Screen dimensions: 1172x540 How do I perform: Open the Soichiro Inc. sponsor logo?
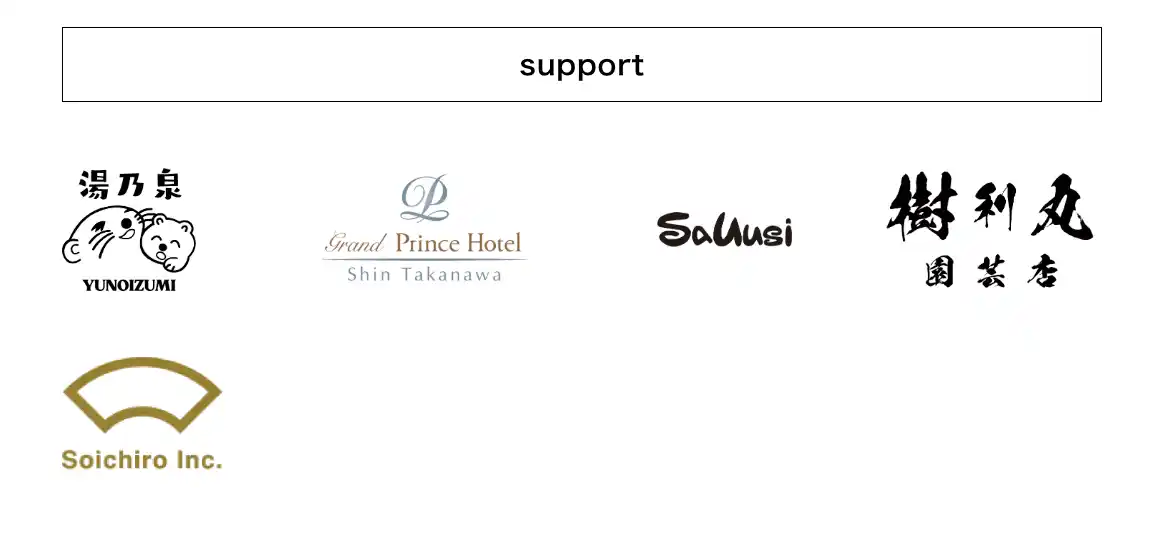click(x=141, y=414)
